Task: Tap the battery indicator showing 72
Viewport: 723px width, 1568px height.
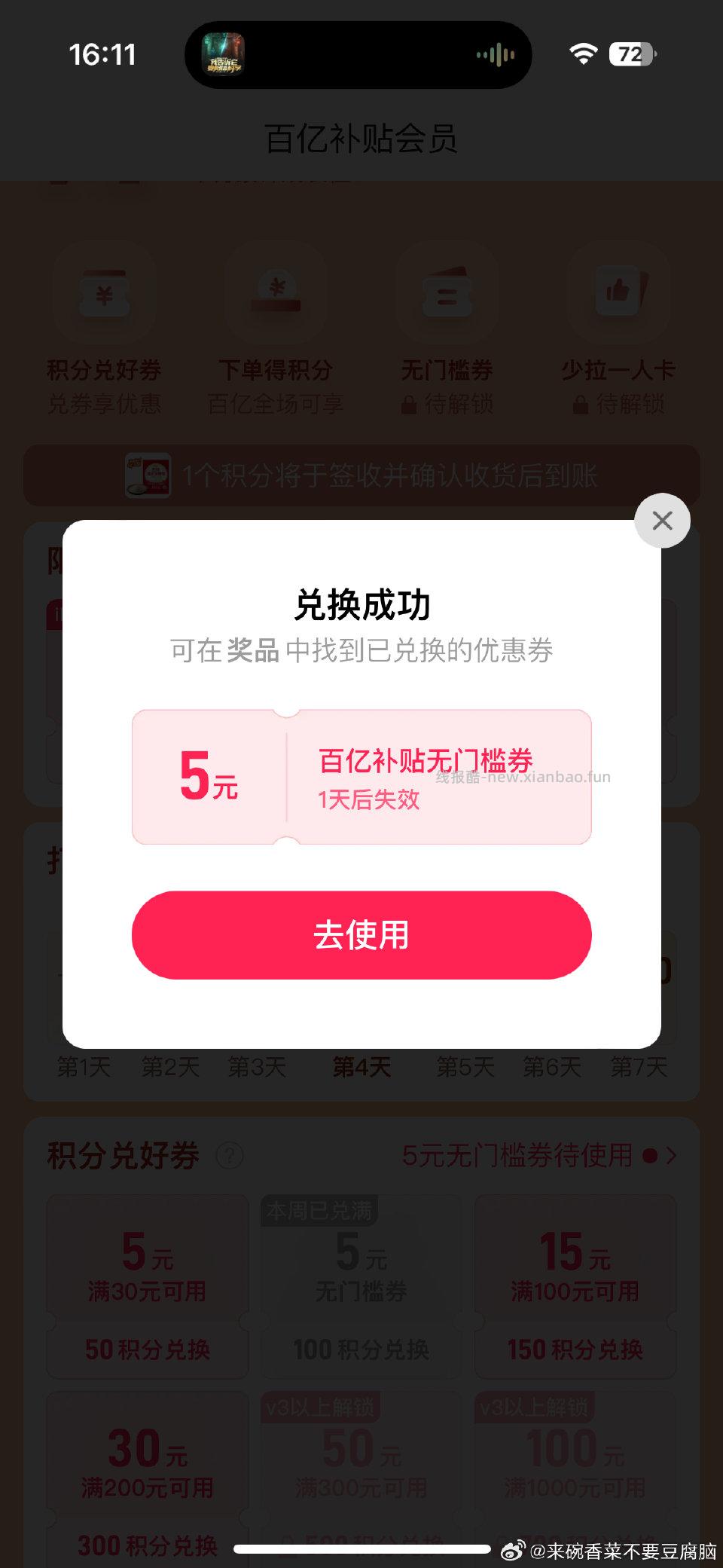Action: tap(629, 54)
